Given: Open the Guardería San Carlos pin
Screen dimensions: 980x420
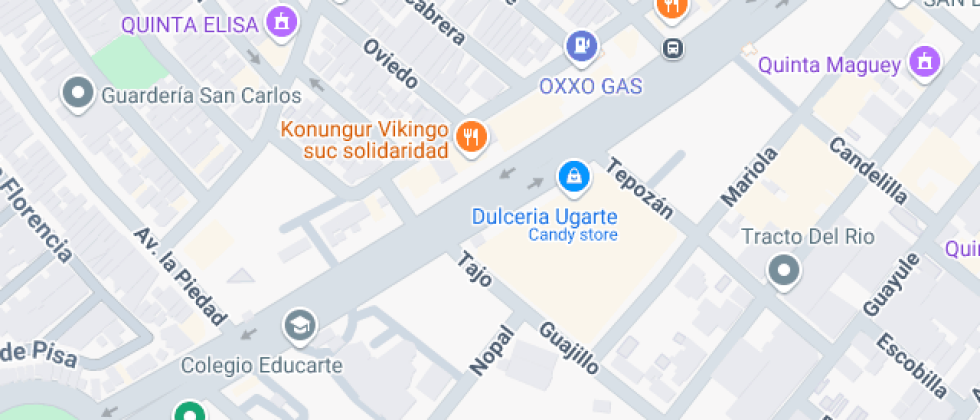Looking at the screenshot, I should pyautogui.click(x=78, y=93).
